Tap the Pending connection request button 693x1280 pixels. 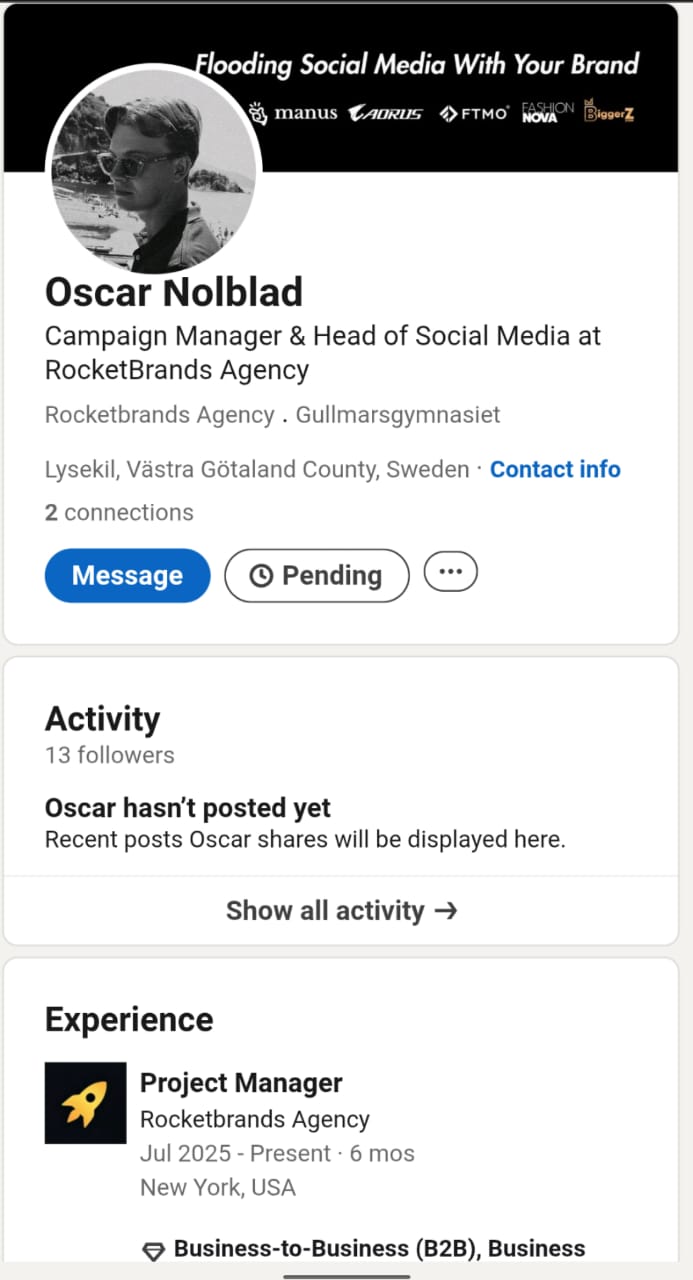(316, 576)
